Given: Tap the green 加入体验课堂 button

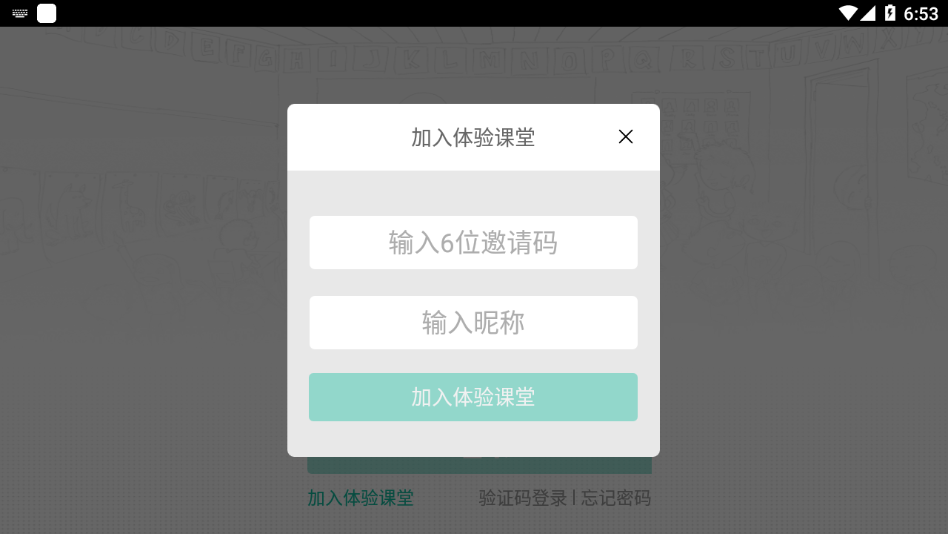Looking at the screenshot, I should 473,397.
